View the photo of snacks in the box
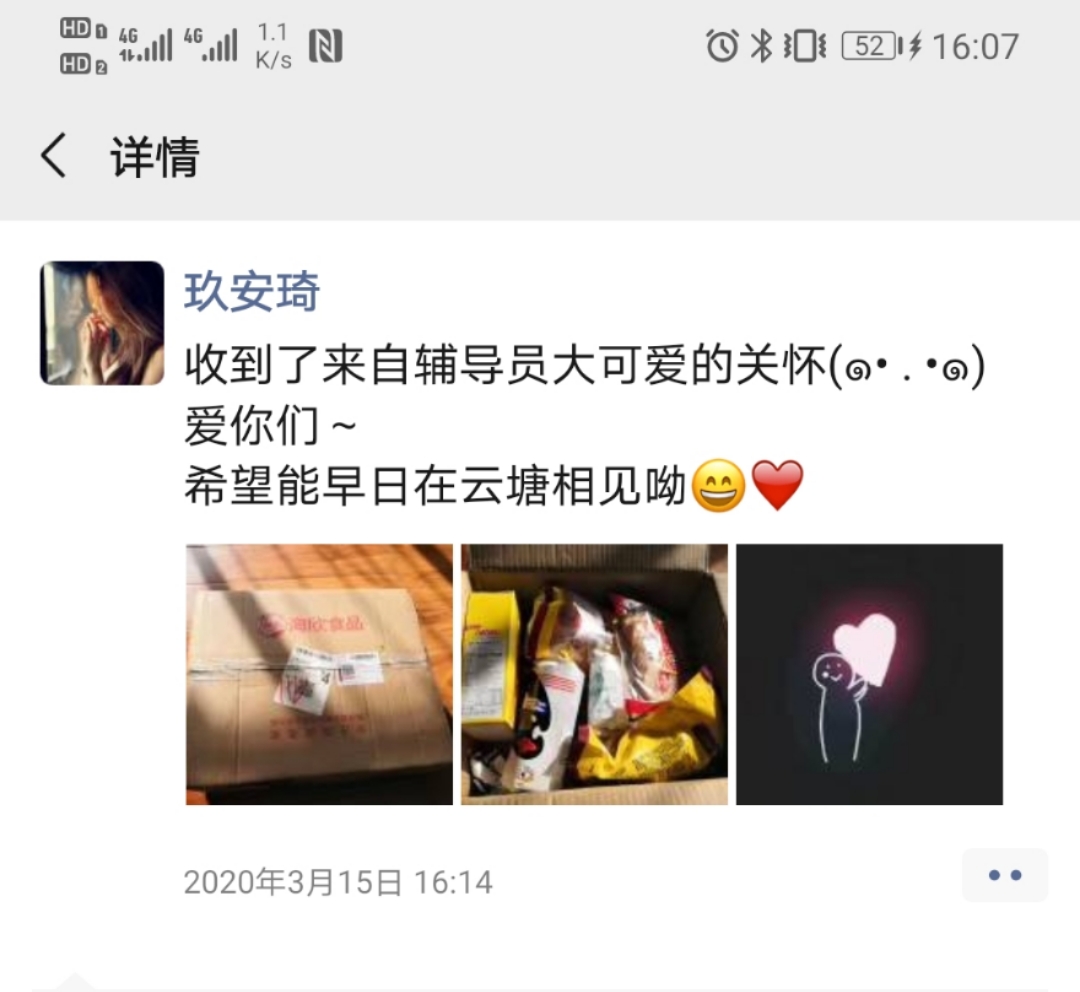Image resolution: width=1080 pixels, height=992 pixels. point(594,674)
